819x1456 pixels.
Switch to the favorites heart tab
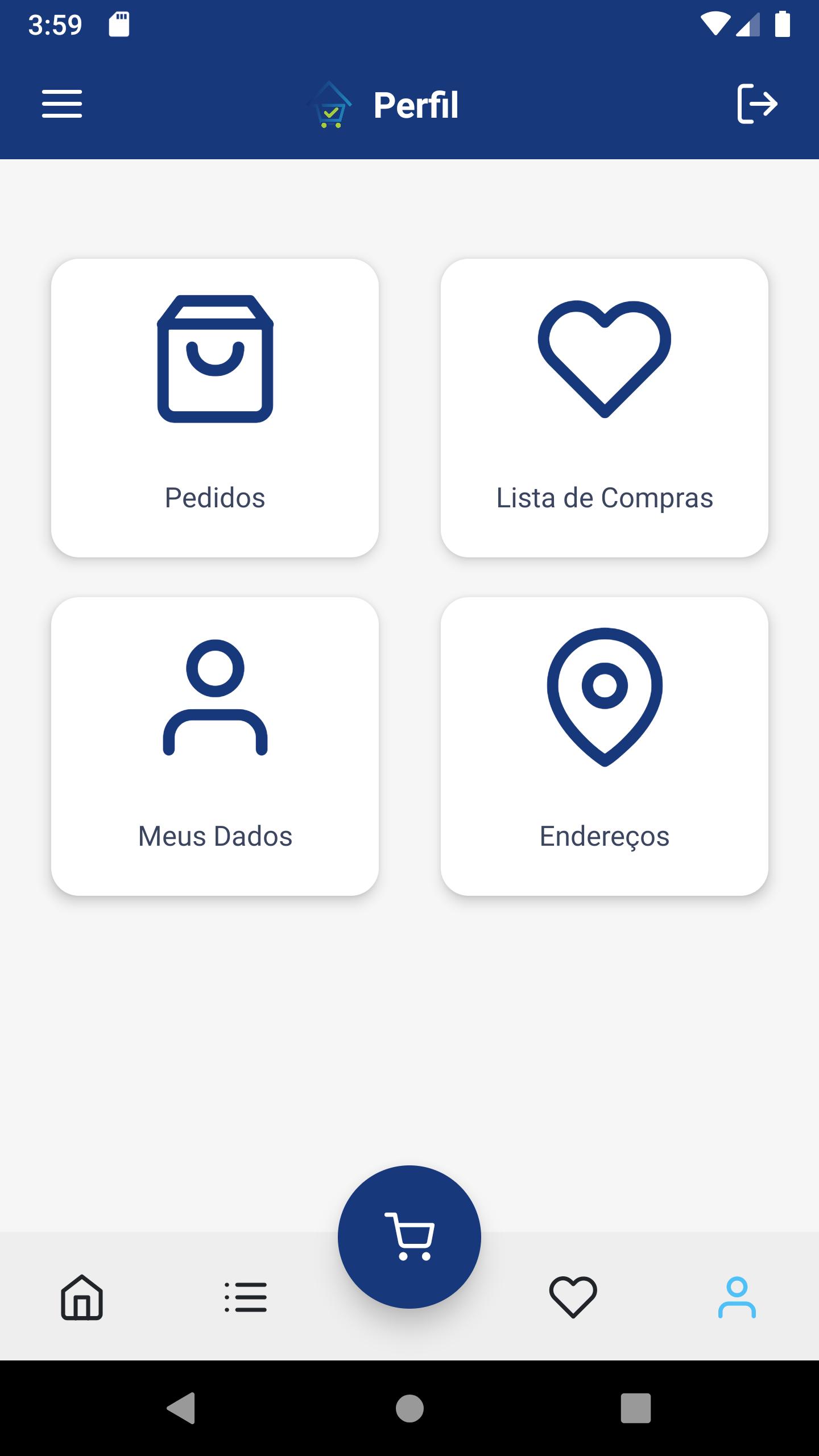click(x=573, y=1297)
